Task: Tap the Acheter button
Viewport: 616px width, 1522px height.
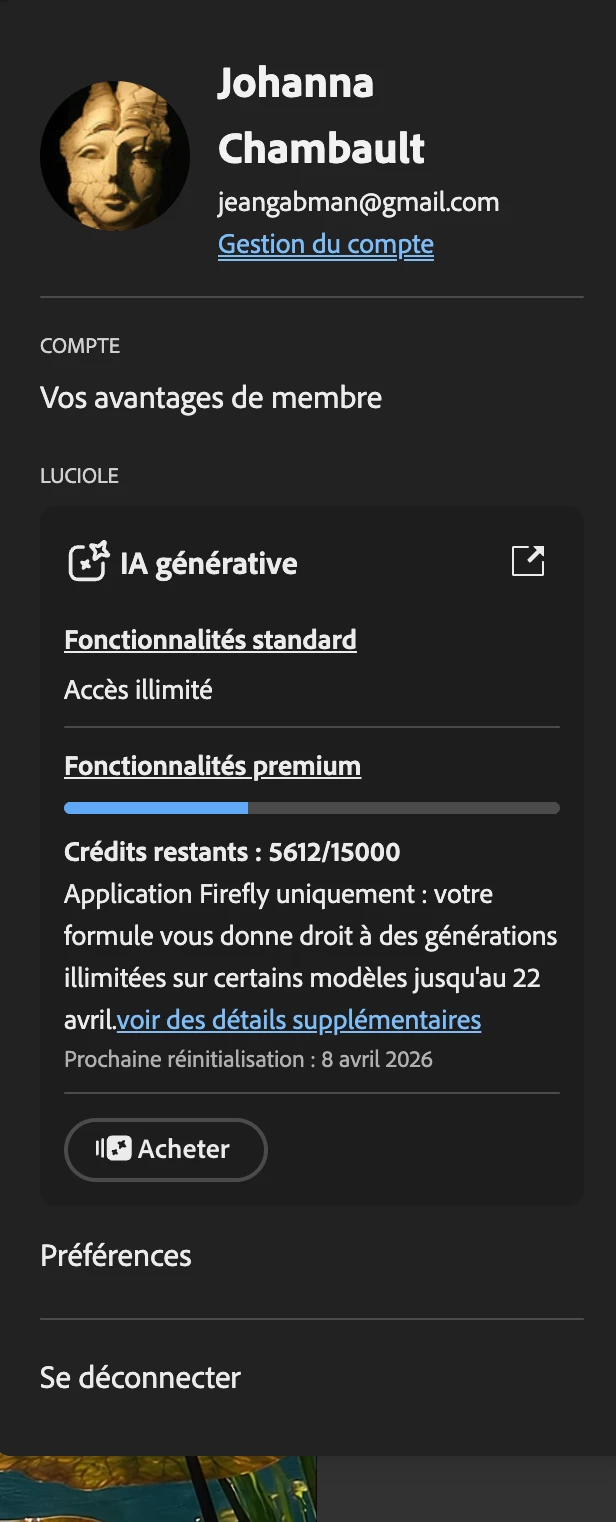Action: tap(166, 1149)
